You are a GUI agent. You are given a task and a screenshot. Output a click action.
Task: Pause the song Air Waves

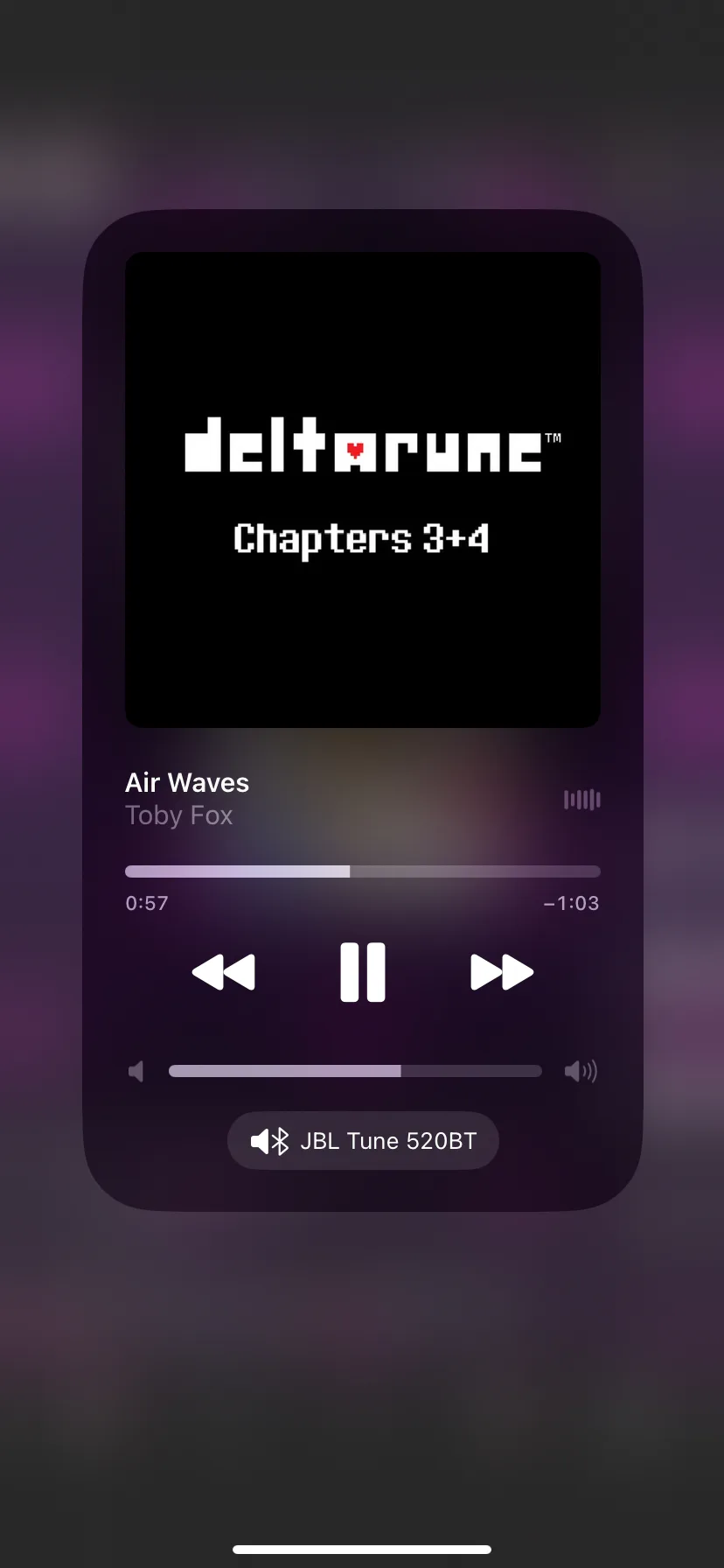(x=362, y=972)
